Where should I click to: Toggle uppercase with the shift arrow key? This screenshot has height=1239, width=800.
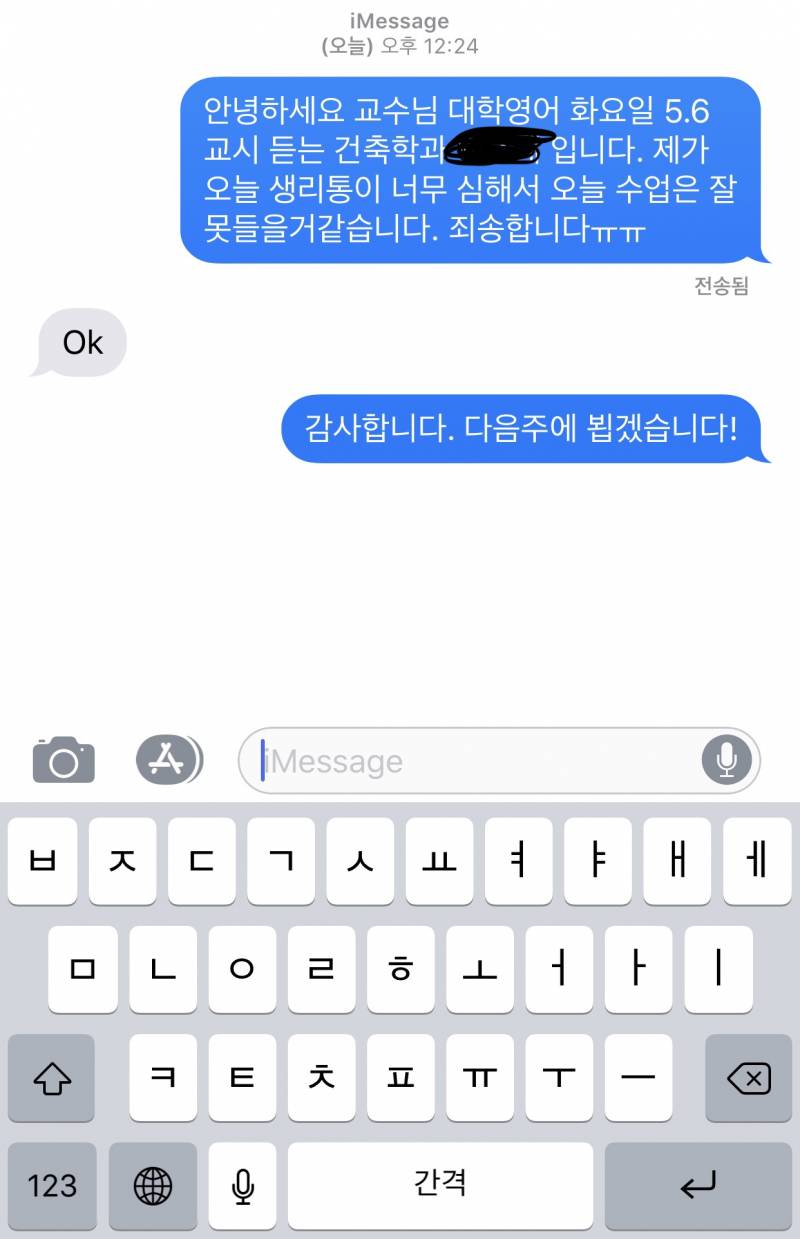(x=51, y=1079)
